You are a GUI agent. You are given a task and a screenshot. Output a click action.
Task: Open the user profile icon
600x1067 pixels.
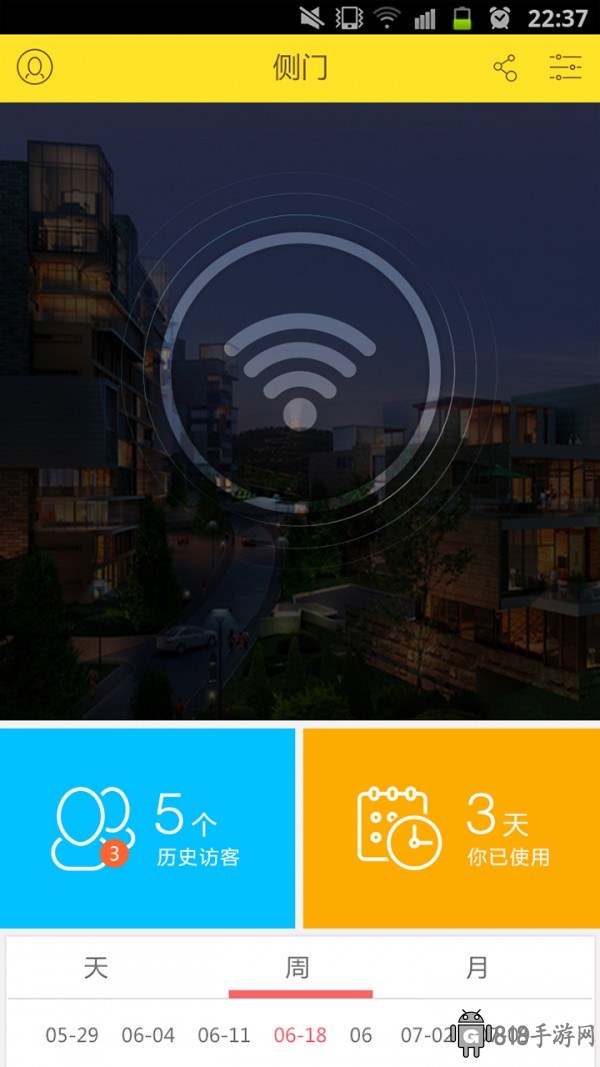(35, 68)
